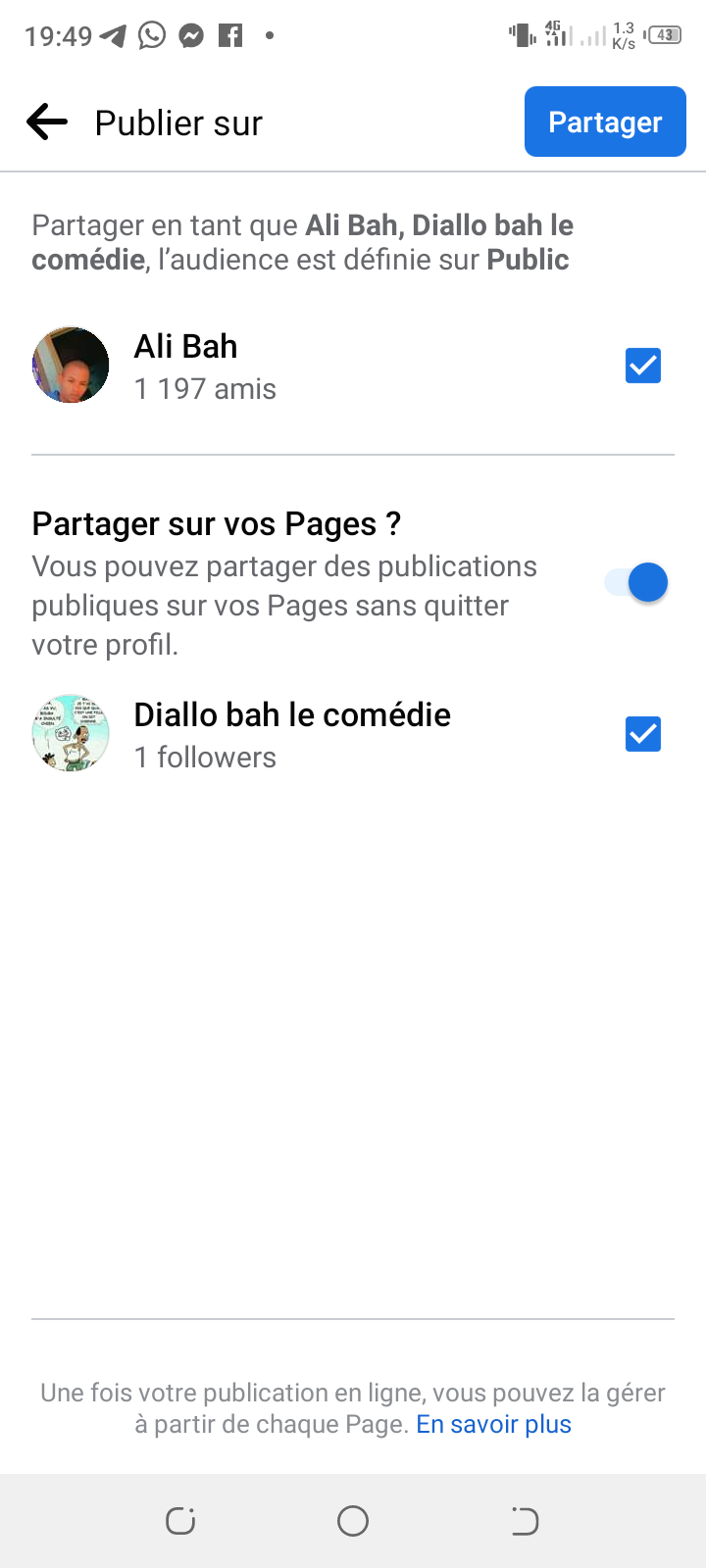Uncheck Diallo bah le comédie page
706x1568 pixels.
pyautogui.click(x=642, y=734)
